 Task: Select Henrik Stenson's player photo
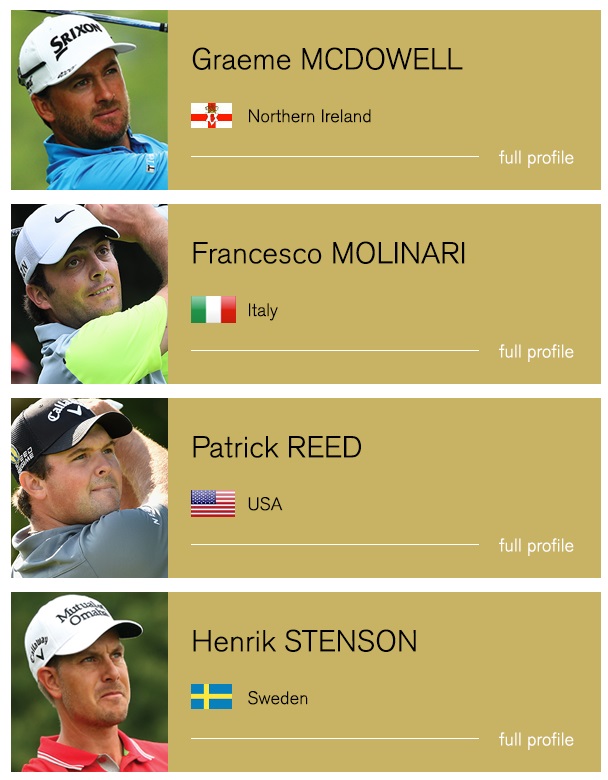[90, 682]
